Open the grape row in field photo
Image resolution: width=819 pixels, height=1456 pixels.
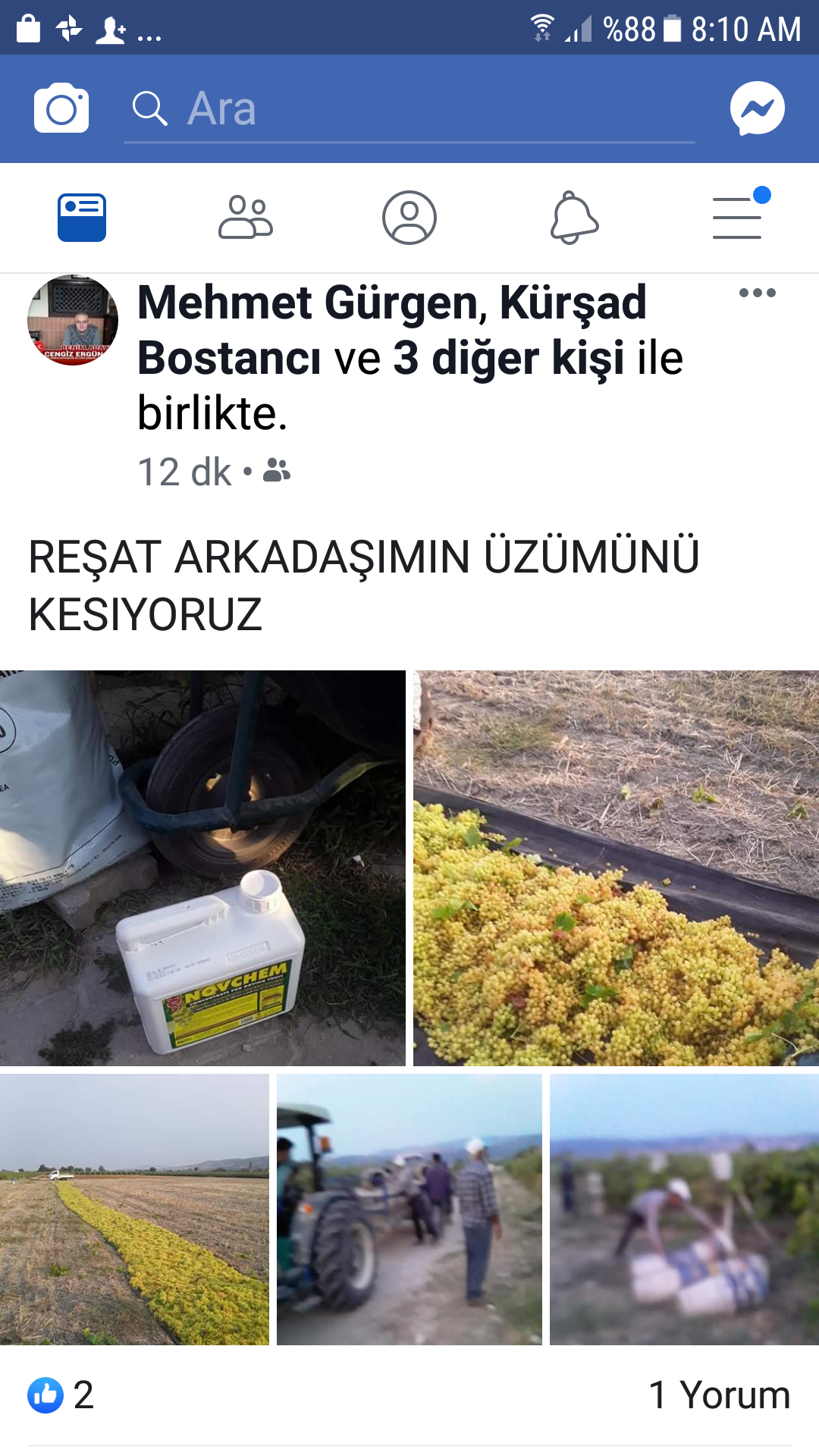pyautogui.click(x=134, y=1209)
